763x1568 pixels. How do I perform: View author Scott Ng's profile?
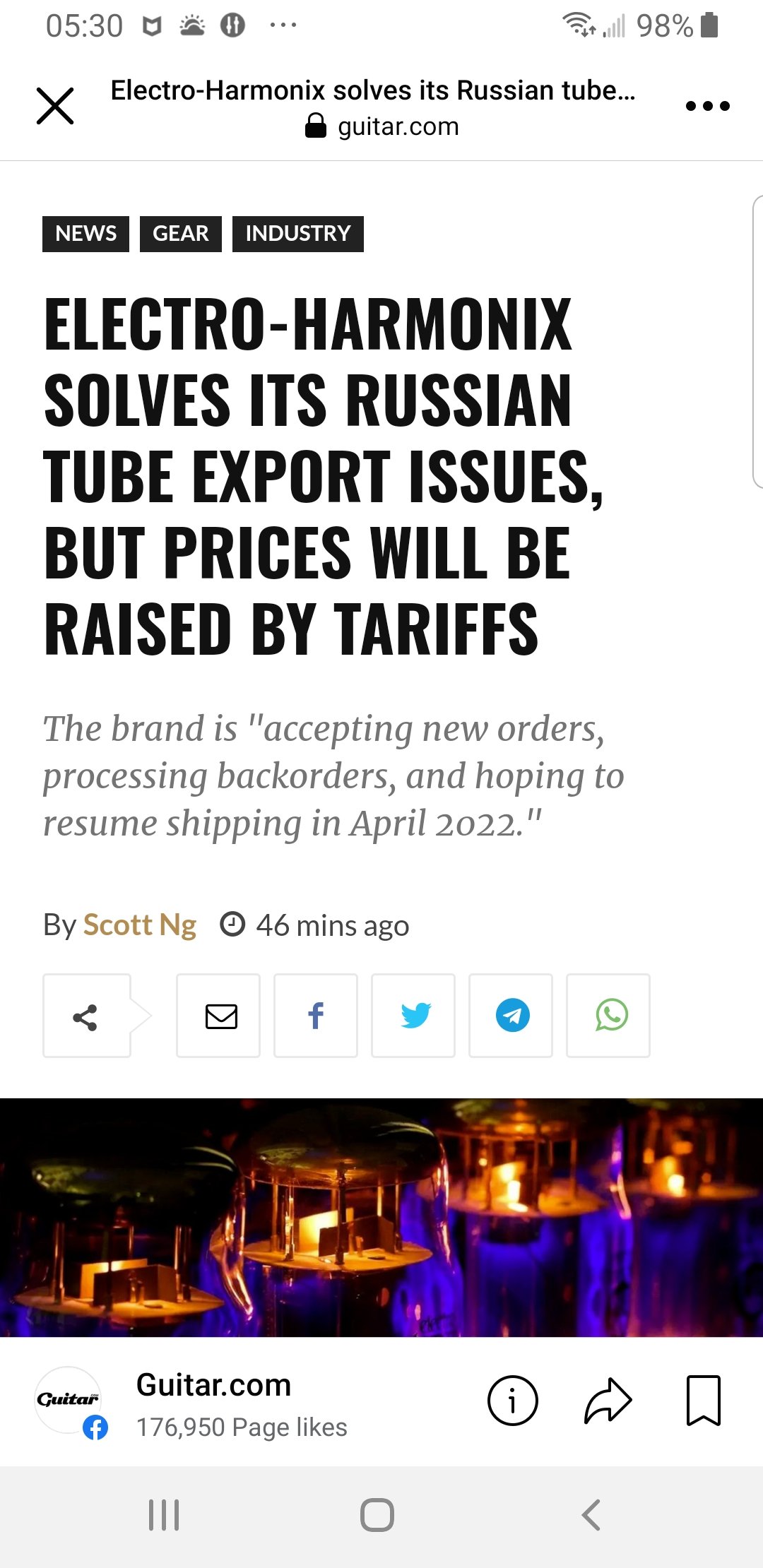(x=140, y=925)
